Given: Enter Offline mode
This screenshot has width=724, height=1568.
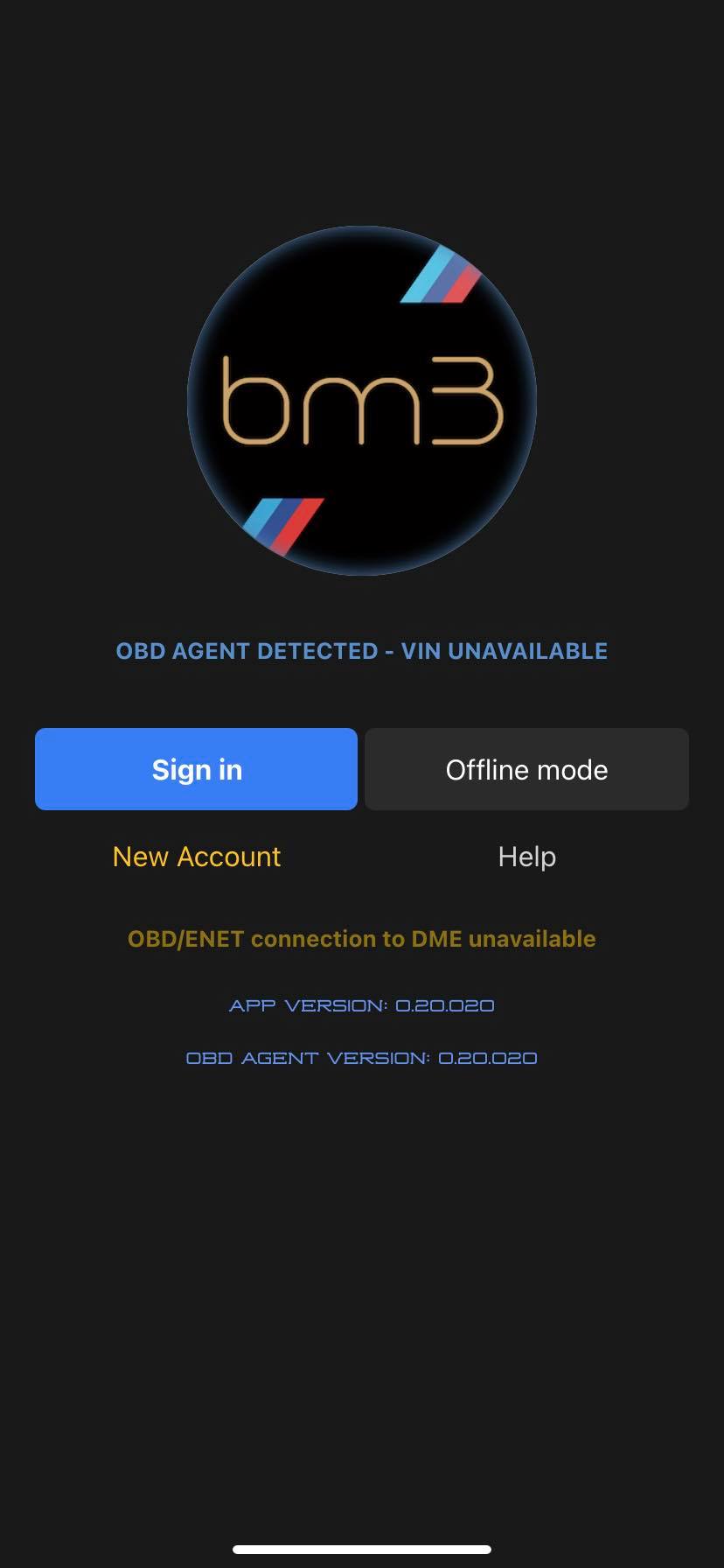Looking at the screenshot, I should pos(526,769).
